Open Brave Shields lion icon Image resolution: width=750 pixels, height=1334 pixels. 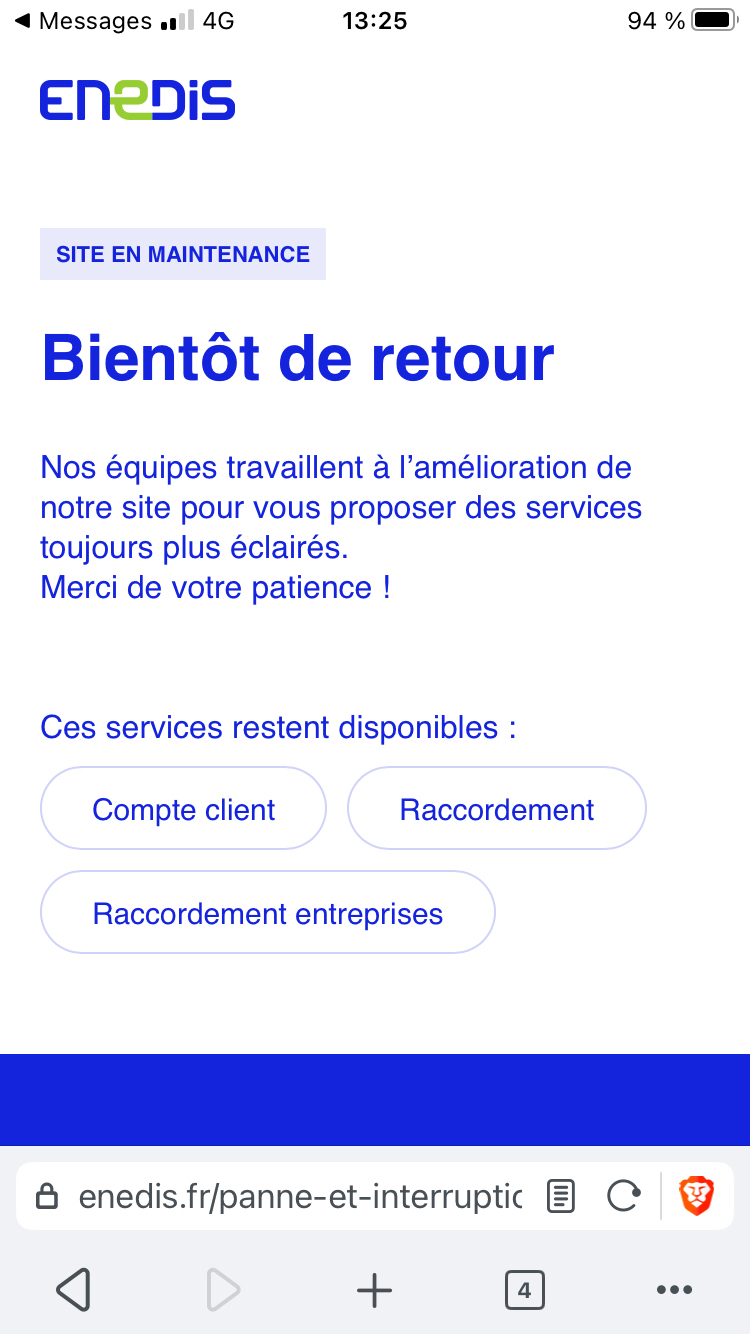697,1196
